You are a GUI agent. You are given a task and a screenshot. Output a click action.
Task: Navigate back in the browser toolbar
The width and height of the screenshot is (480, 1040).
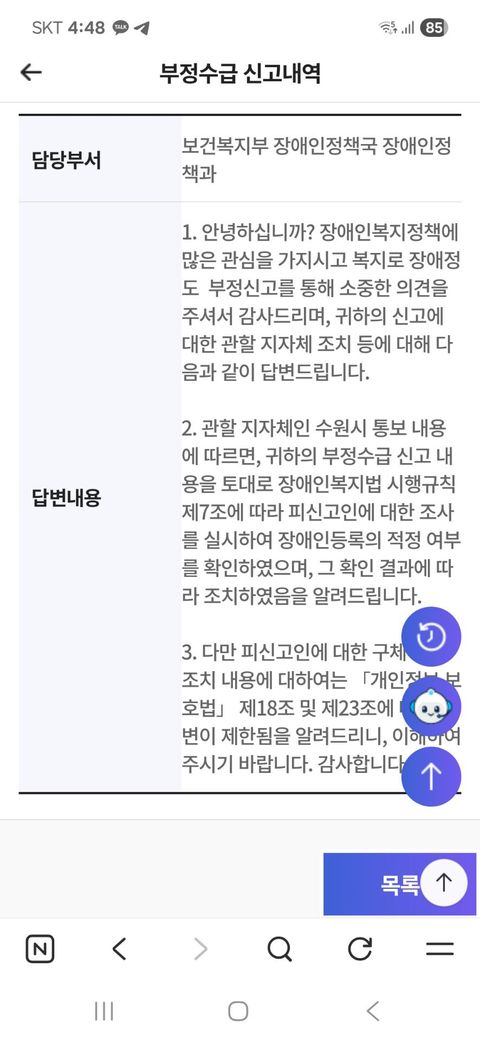(x=119, y=950)
